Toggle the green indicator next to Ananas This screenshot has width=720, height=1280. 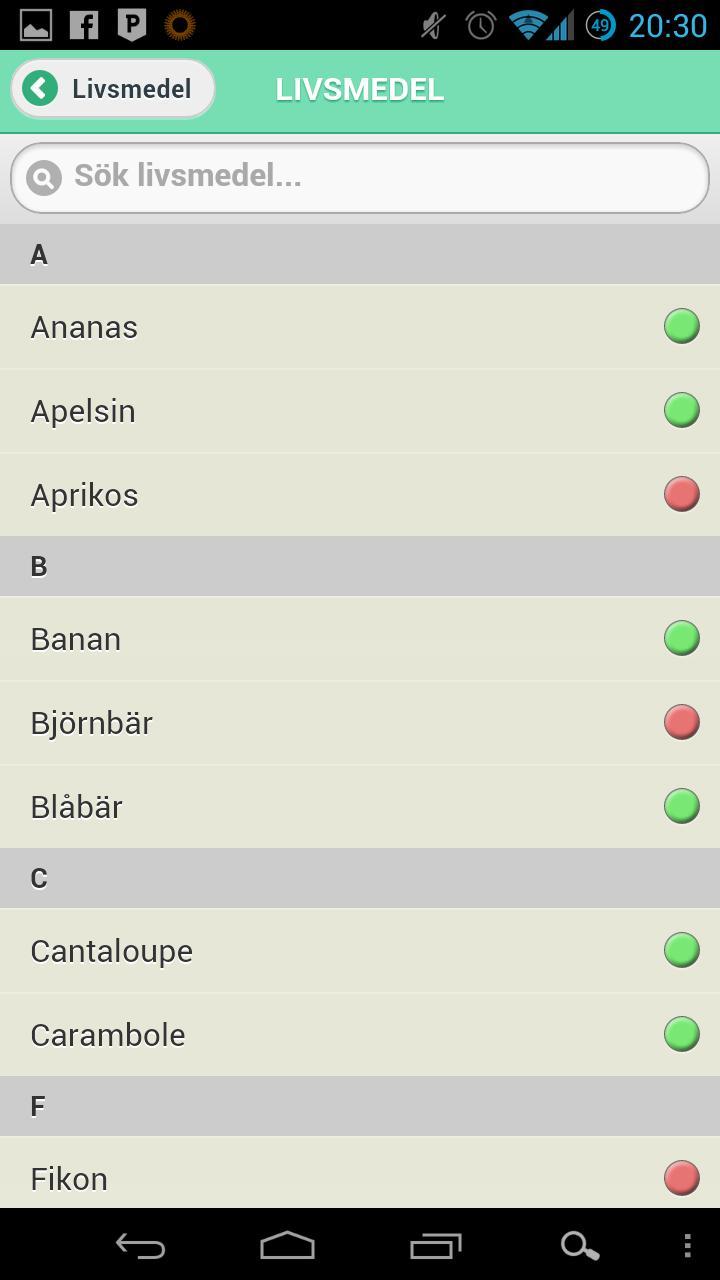[x=681, y=326]
